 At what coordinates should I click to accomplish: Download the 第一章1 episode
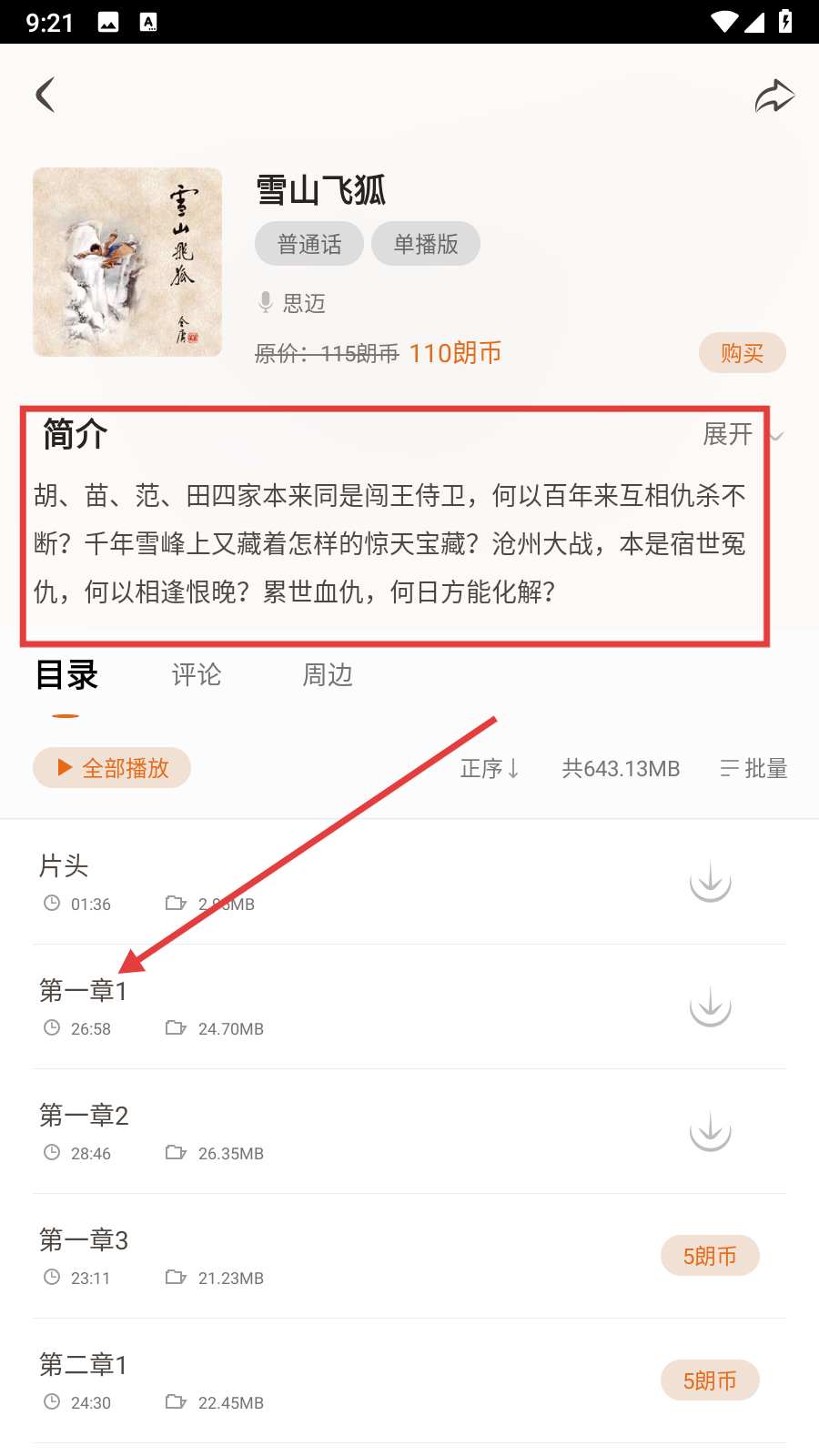[x=710, y=1006]
